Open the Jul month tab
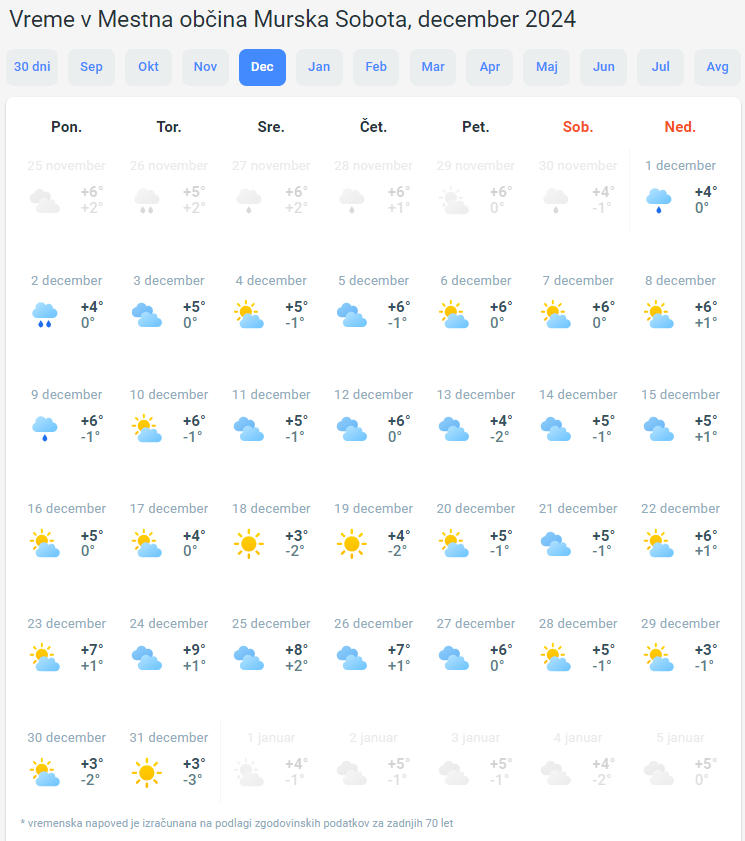 click(661, 67)
